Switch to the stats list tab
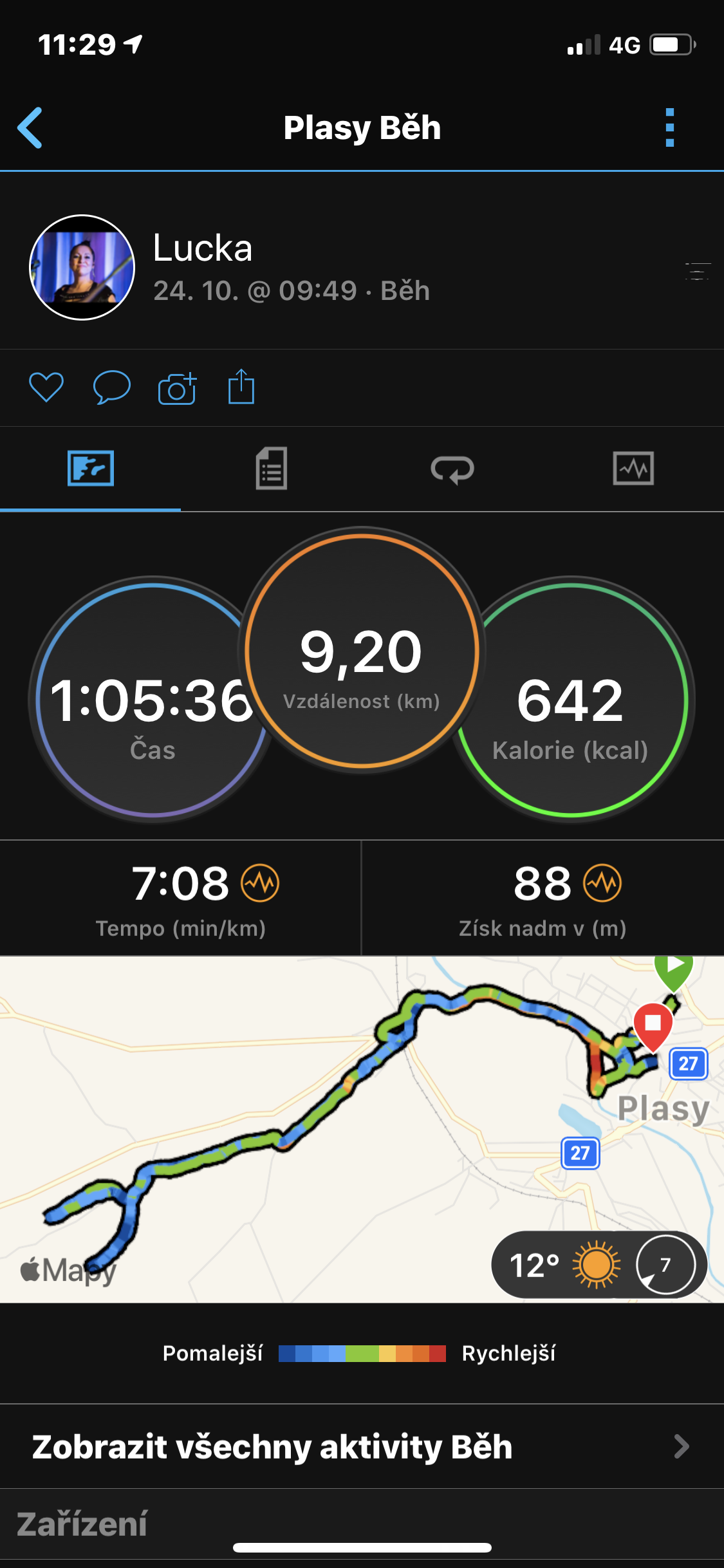Image resolution: width=724 pixels, height=1568 pixels. (x=272, y=469)
